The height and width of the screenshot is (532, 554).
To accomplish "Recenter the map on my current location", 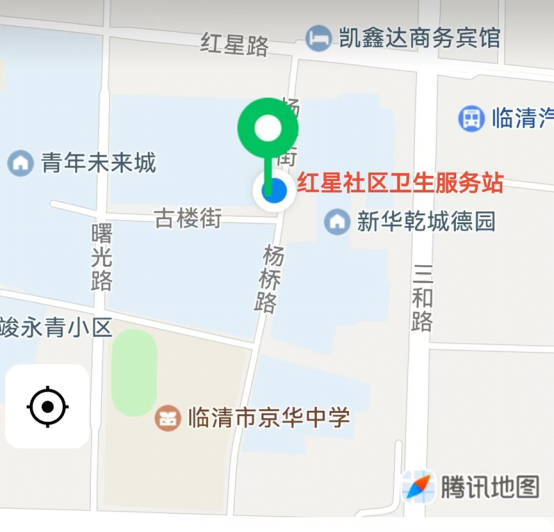I will click(47, 407).
